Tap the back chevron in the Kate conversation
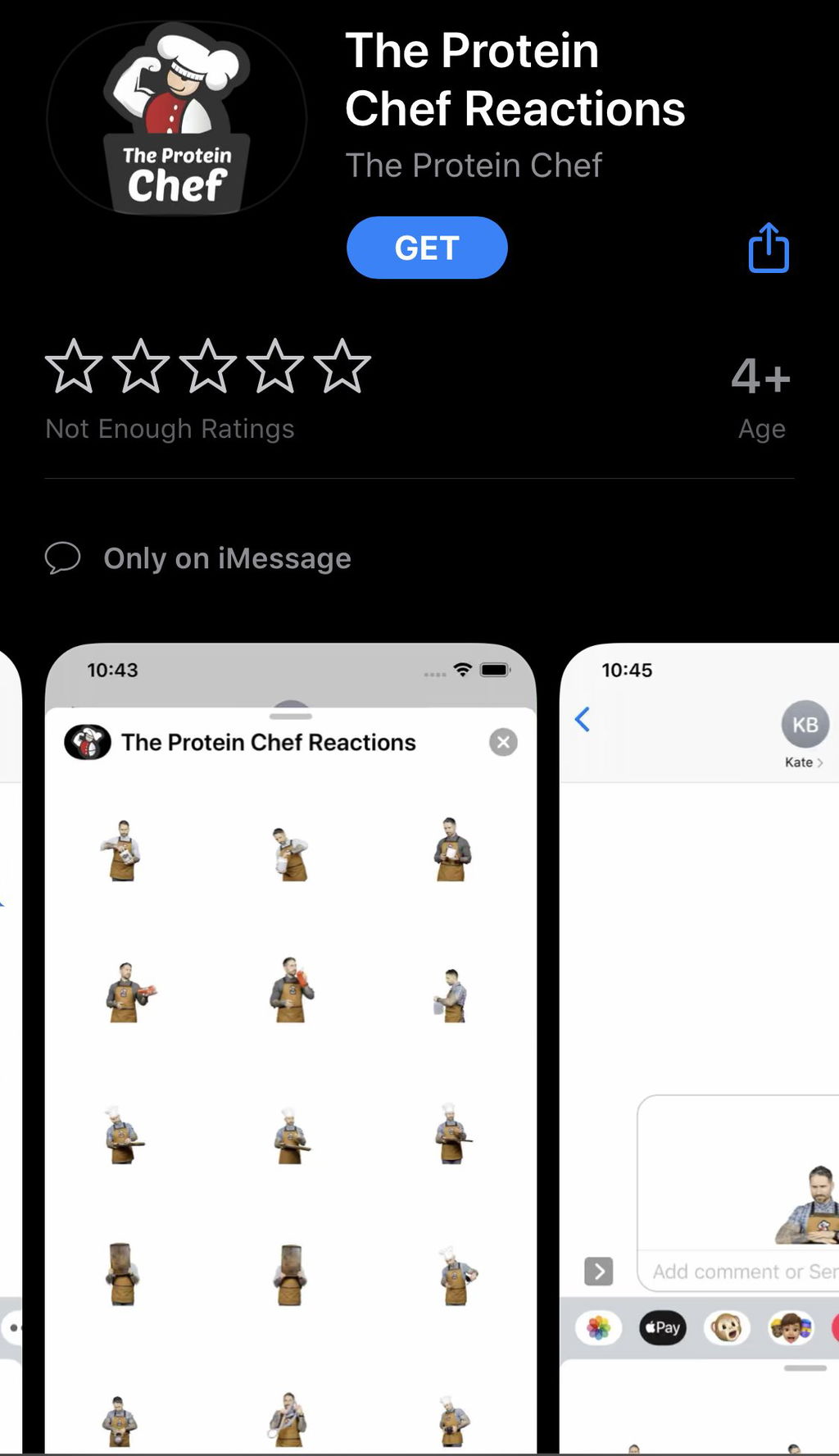Screen dimensions: 839x1456 tap(582, 720)
